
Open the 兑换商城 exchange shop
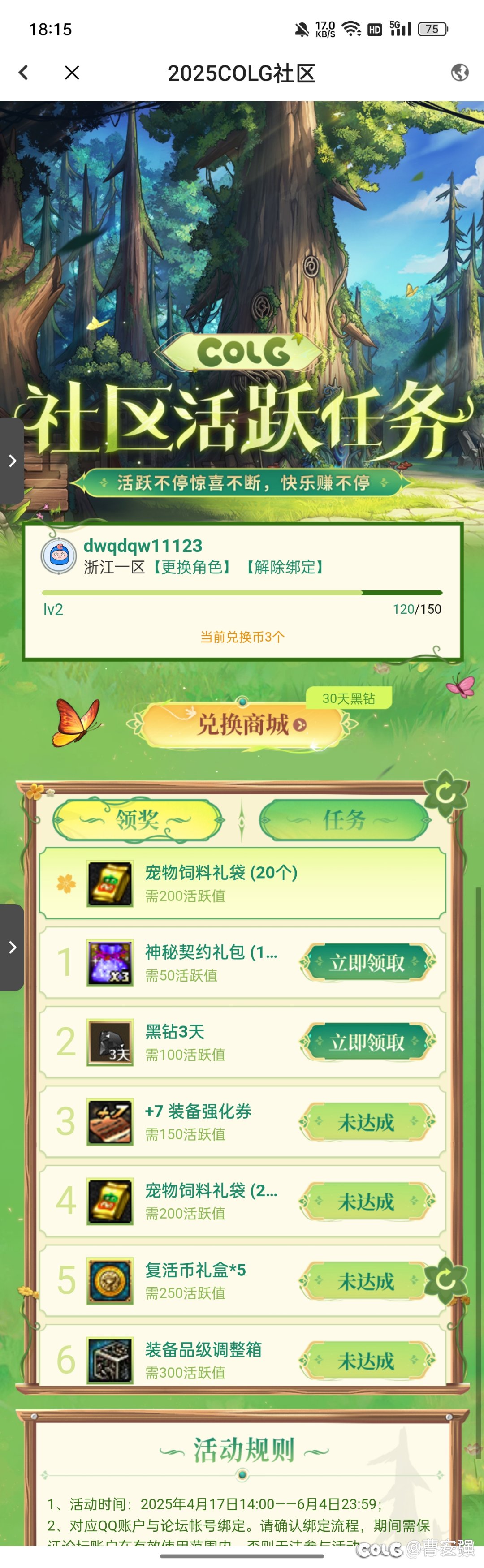(243, 724)
